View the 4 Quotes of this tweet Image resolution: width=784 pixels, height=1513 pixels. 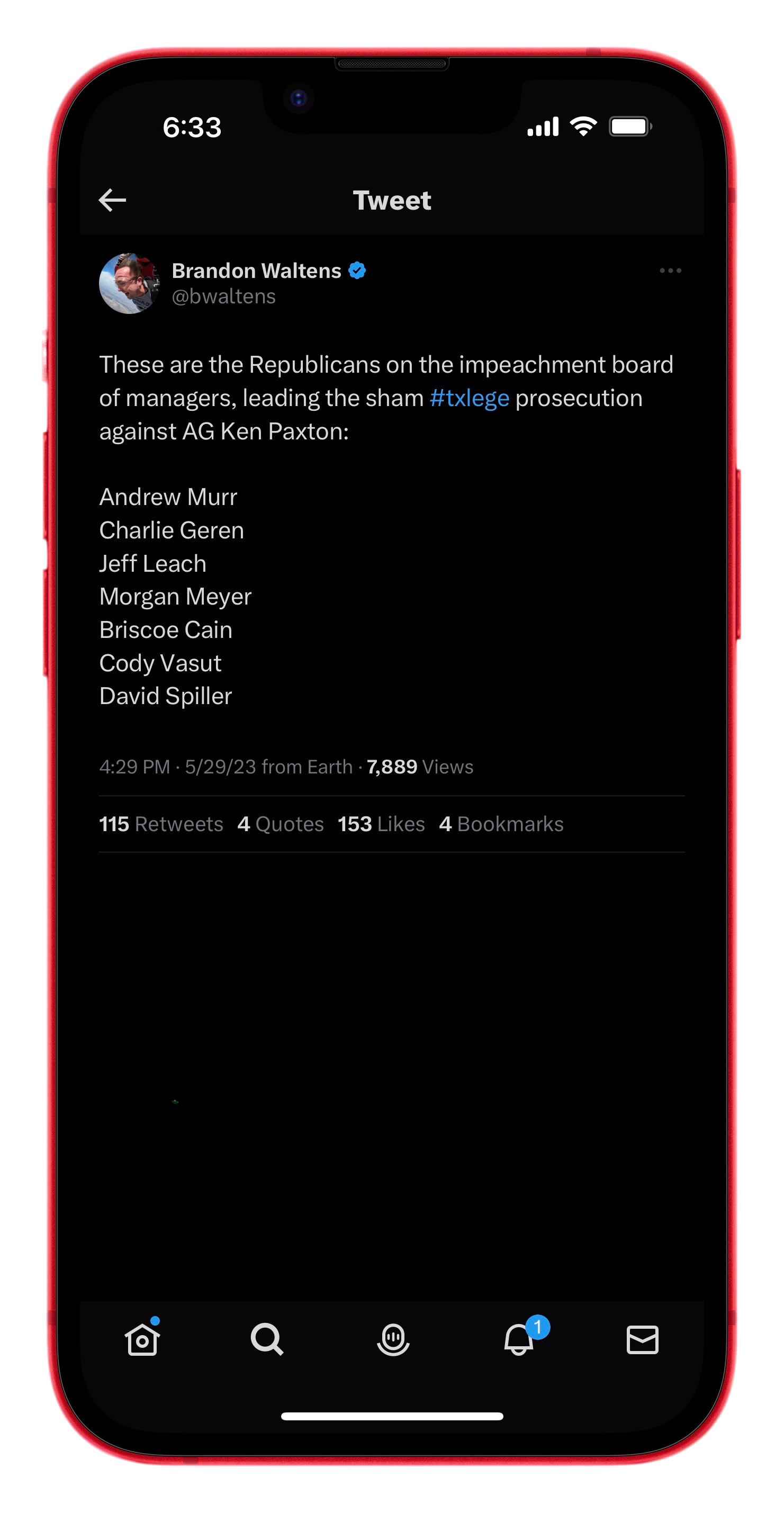coord(281,824)
